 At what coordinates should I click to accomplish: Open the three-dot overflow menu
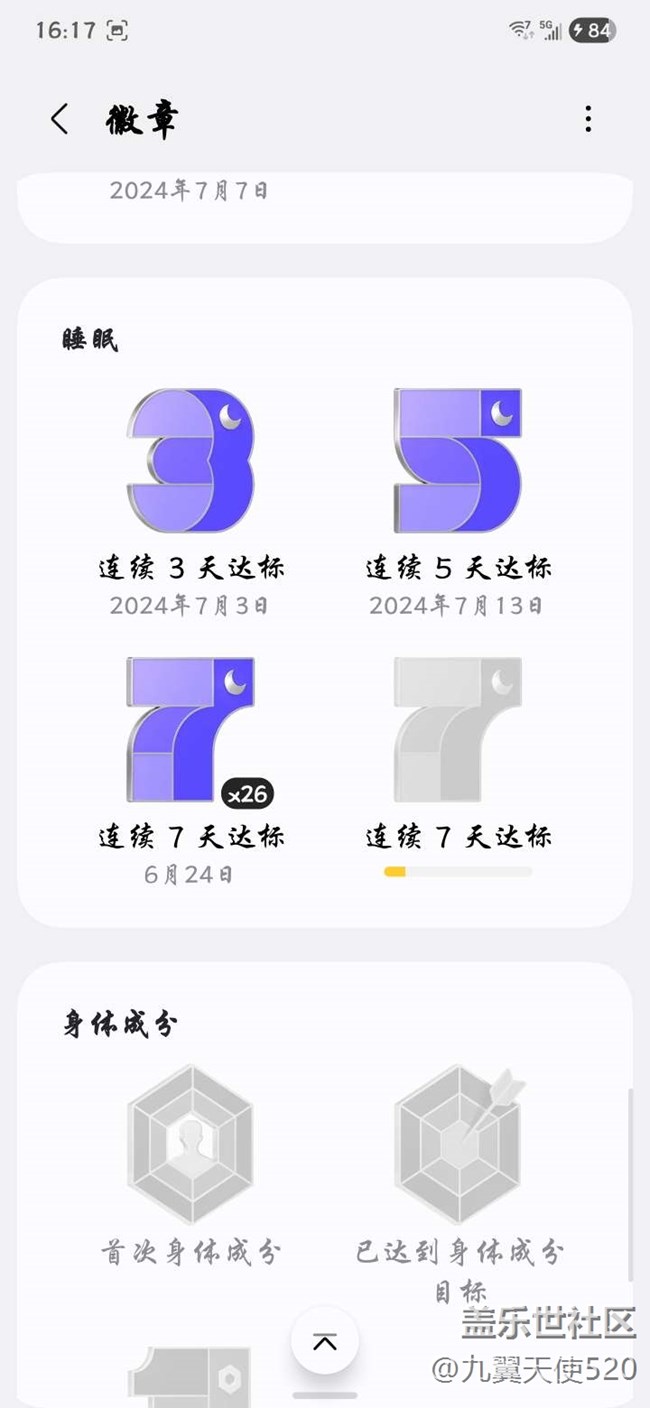[588, 119]
